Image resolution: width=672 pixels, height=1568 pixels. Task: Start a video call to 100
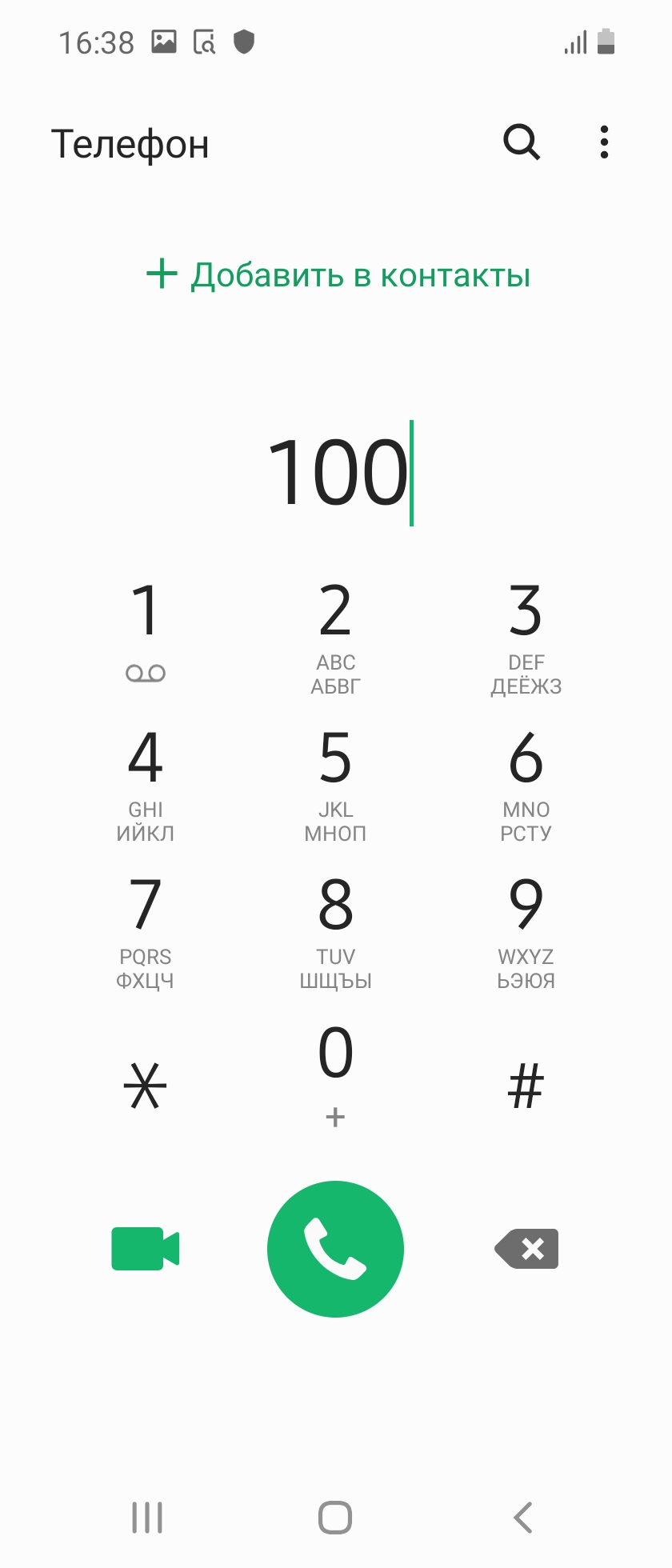(x=146, y=1249)
